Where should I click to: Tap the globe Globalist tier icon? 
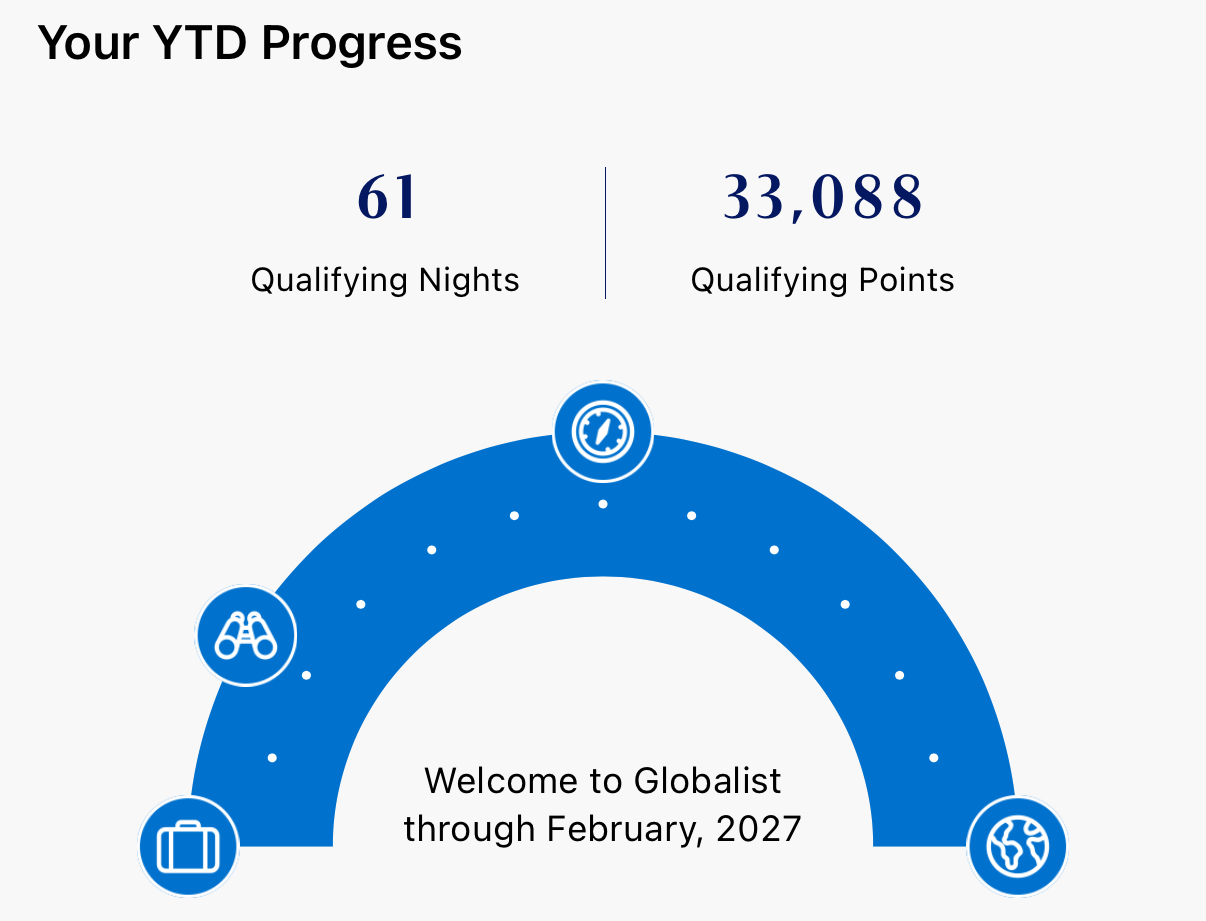pos(1017,847)
